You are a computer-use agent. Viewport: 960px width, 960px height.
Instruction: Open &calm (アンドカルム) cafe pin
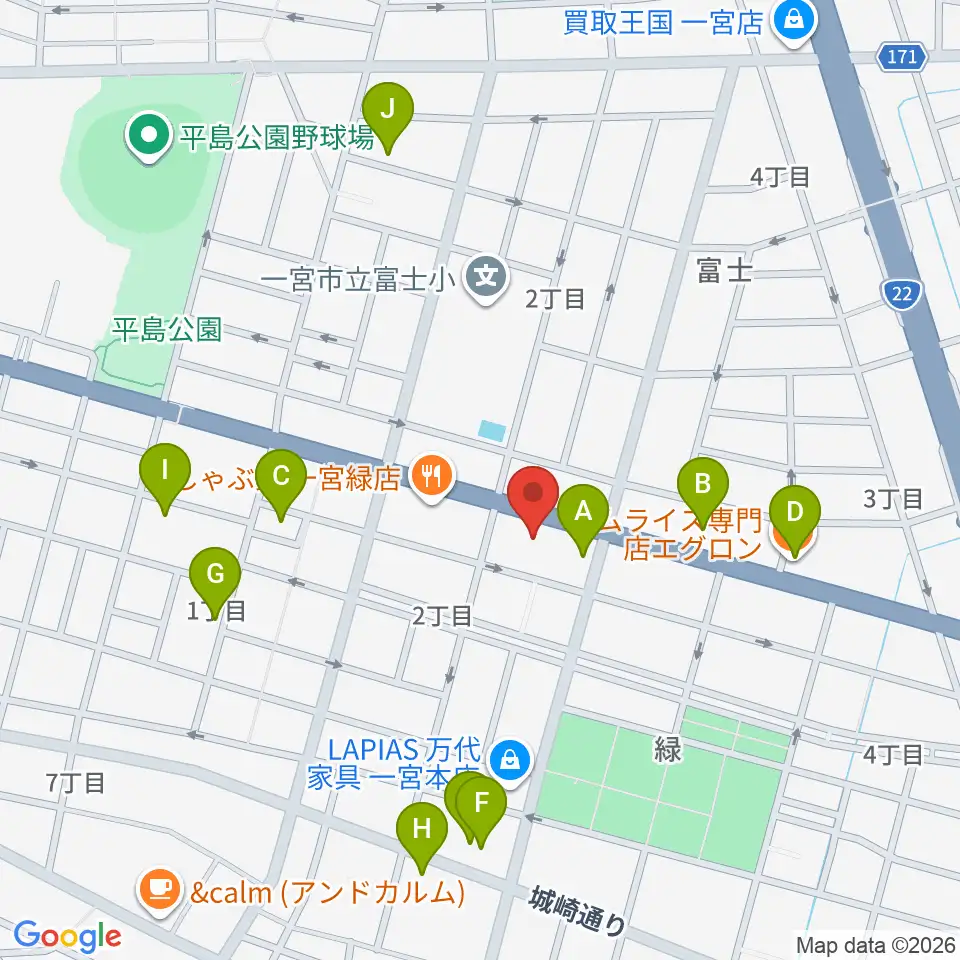coord(160,891)
